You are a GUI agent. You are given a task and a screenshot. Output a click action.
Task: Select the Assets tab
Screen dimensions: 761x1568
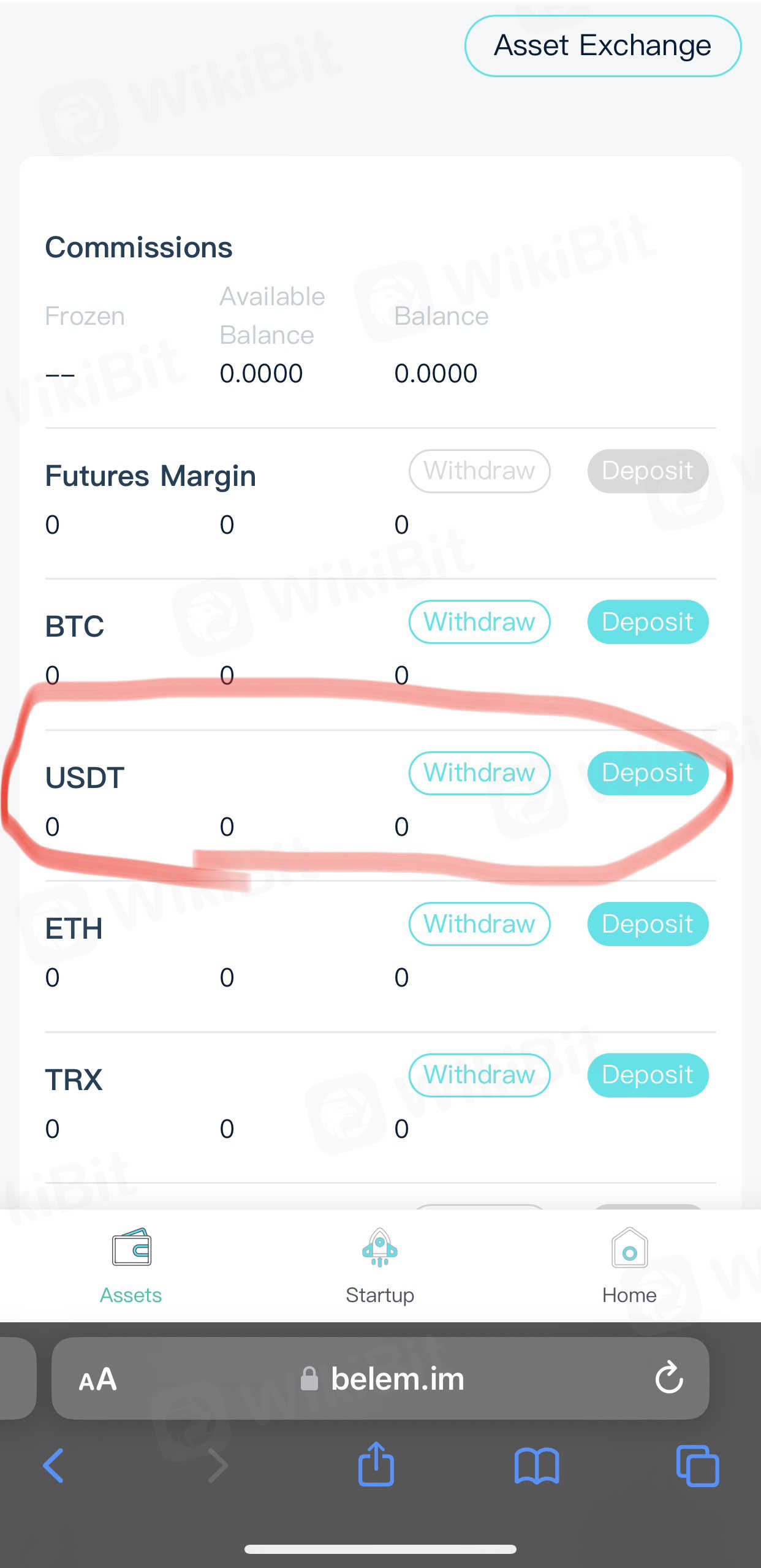131,1265
